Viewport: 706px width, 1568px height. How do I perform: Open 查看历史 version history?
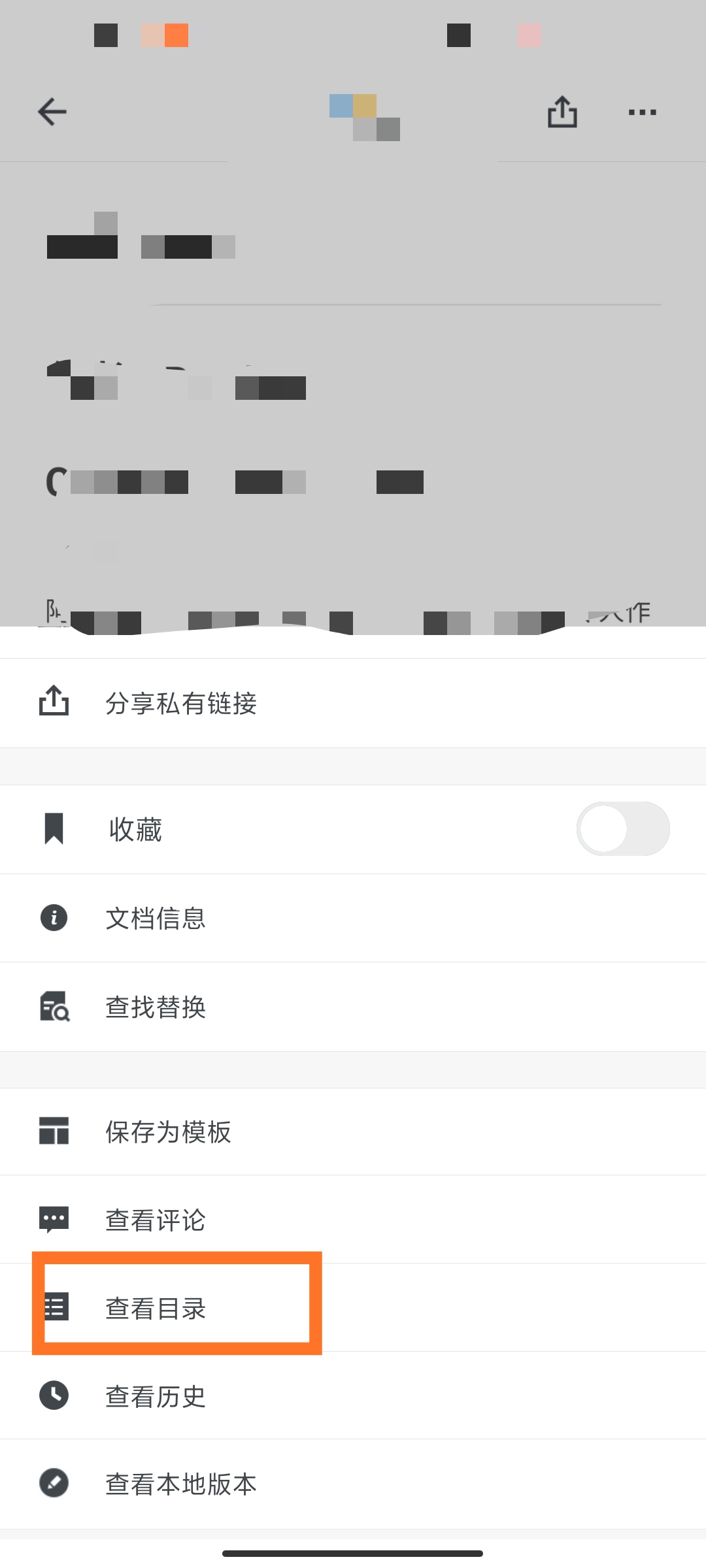[156, 1396]
